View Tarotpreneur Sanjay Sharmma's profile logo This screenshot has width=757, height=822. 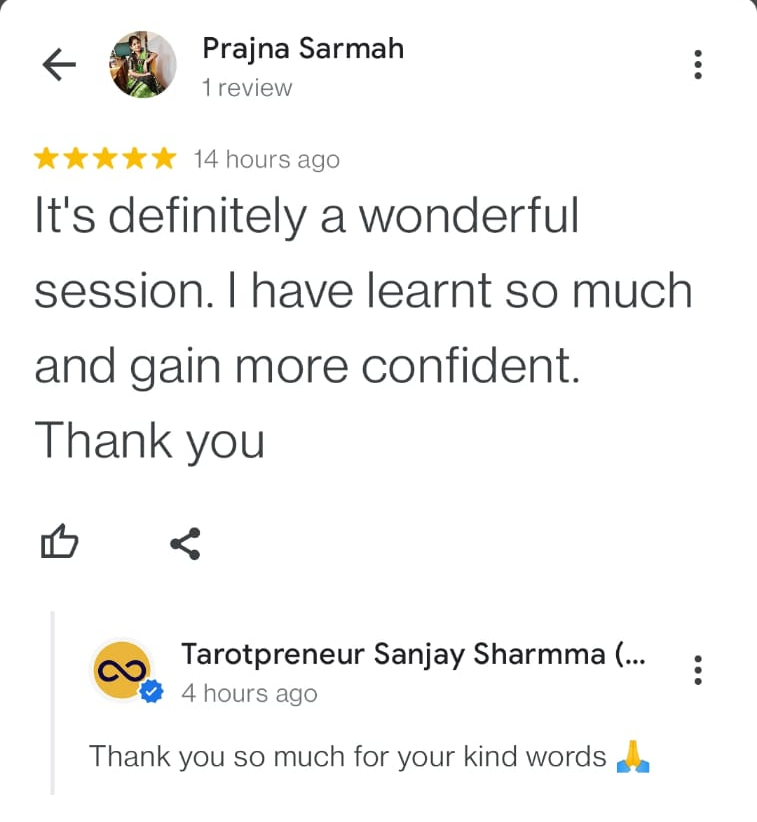coord(122,670)
